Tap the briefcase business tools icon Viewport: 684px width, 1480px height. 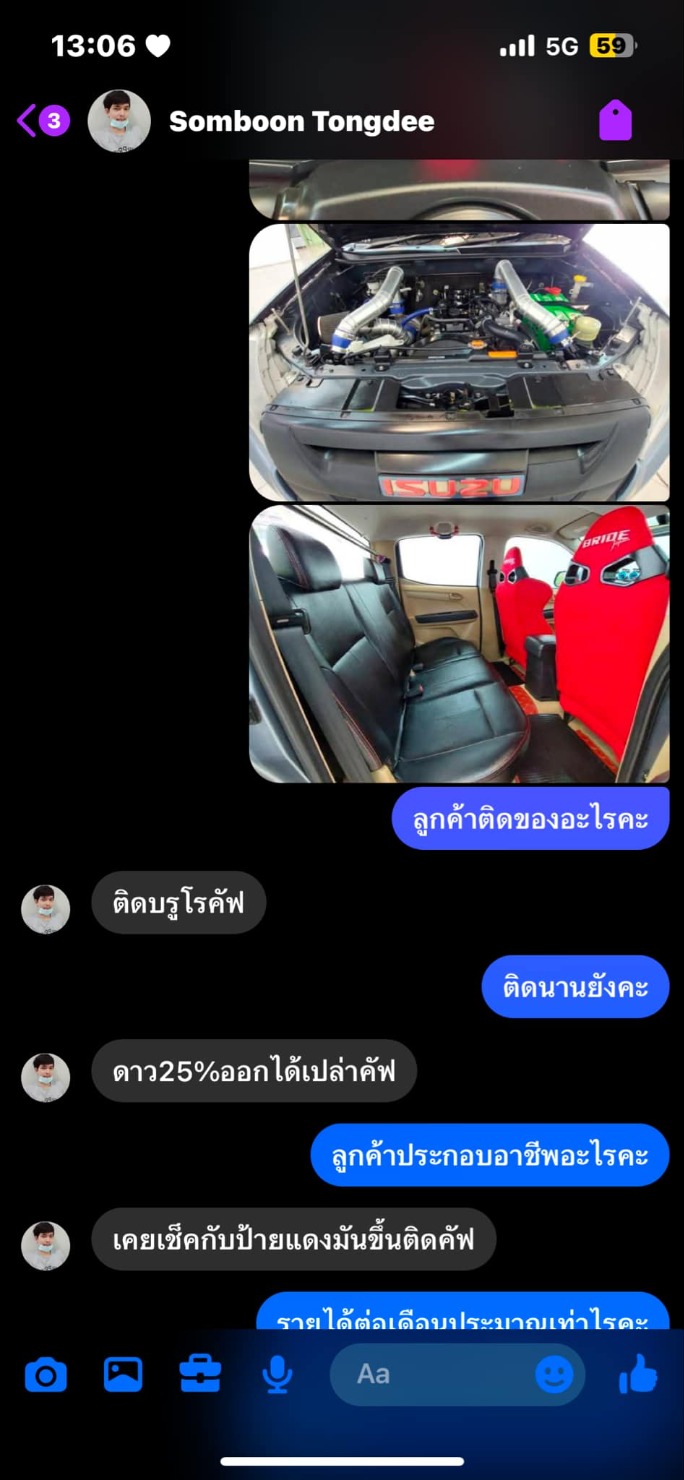pyautogui.click(x=200, y=1374)
